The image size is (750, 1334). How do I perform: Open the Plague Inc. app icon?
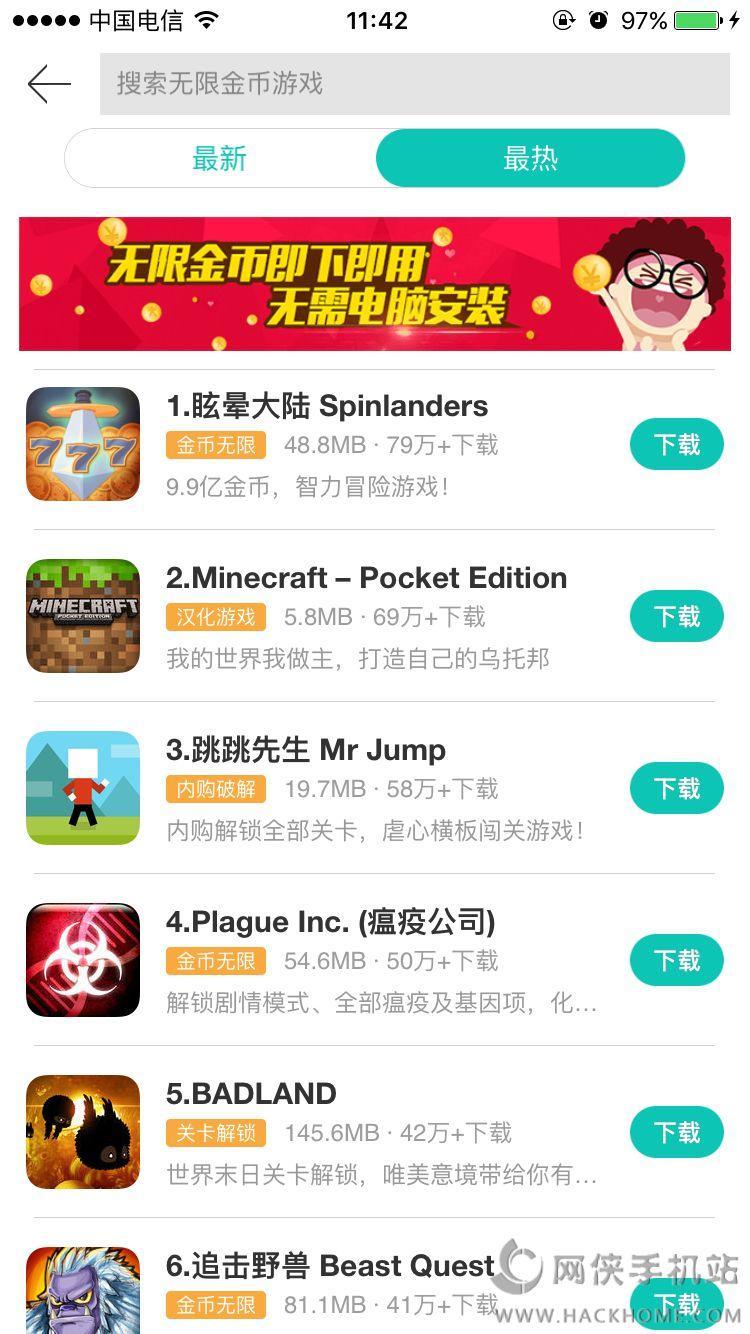[x=83, y=960]
